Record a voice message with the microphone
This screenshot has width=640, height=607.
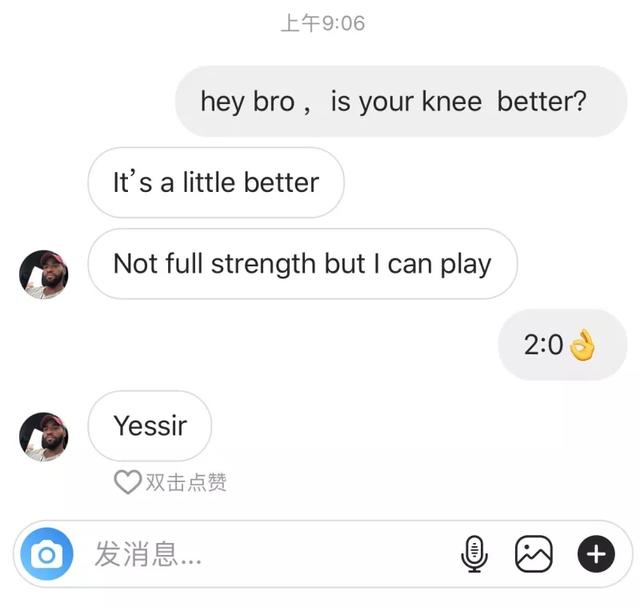click(474, 554)
